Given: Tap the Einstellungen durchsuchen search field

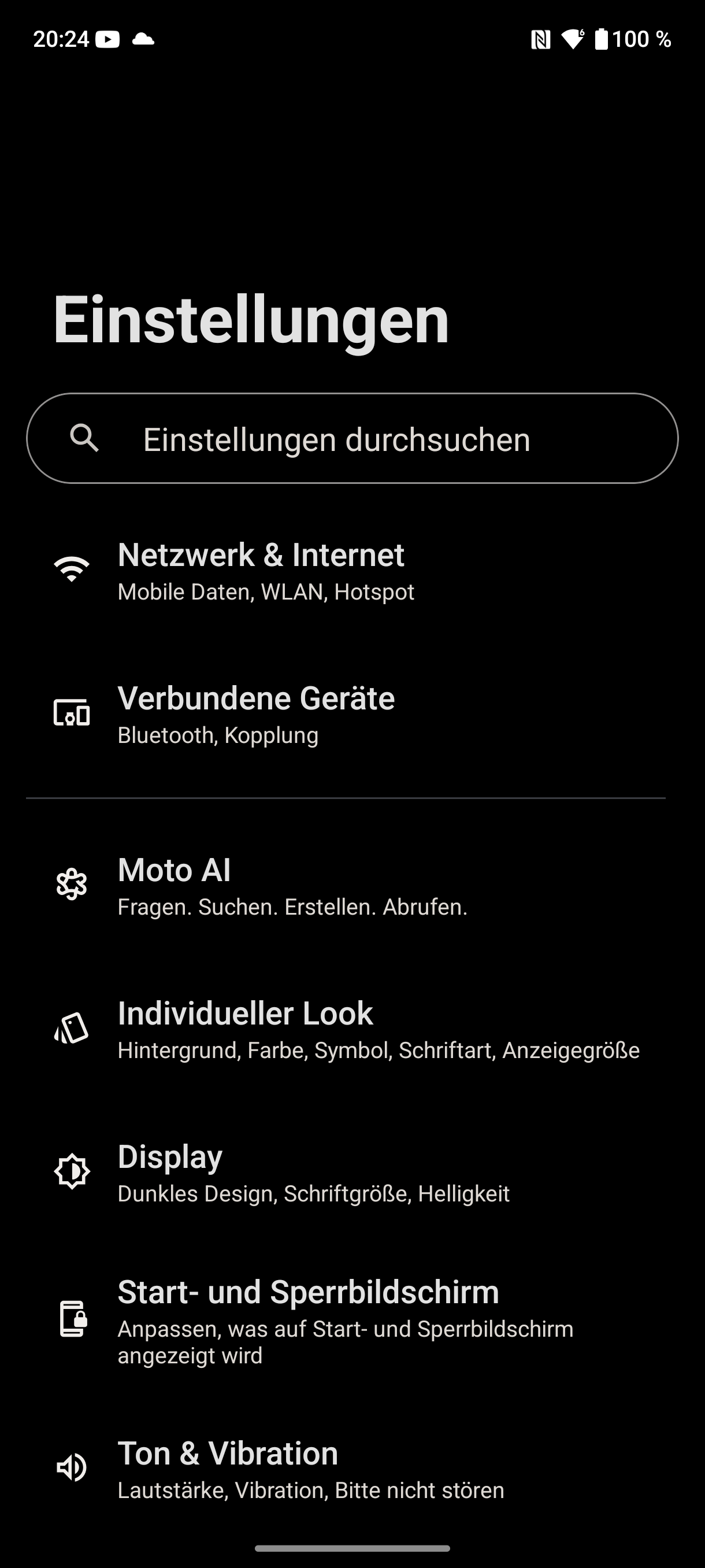Looking at the screenshot, I should tap(352, 438).
